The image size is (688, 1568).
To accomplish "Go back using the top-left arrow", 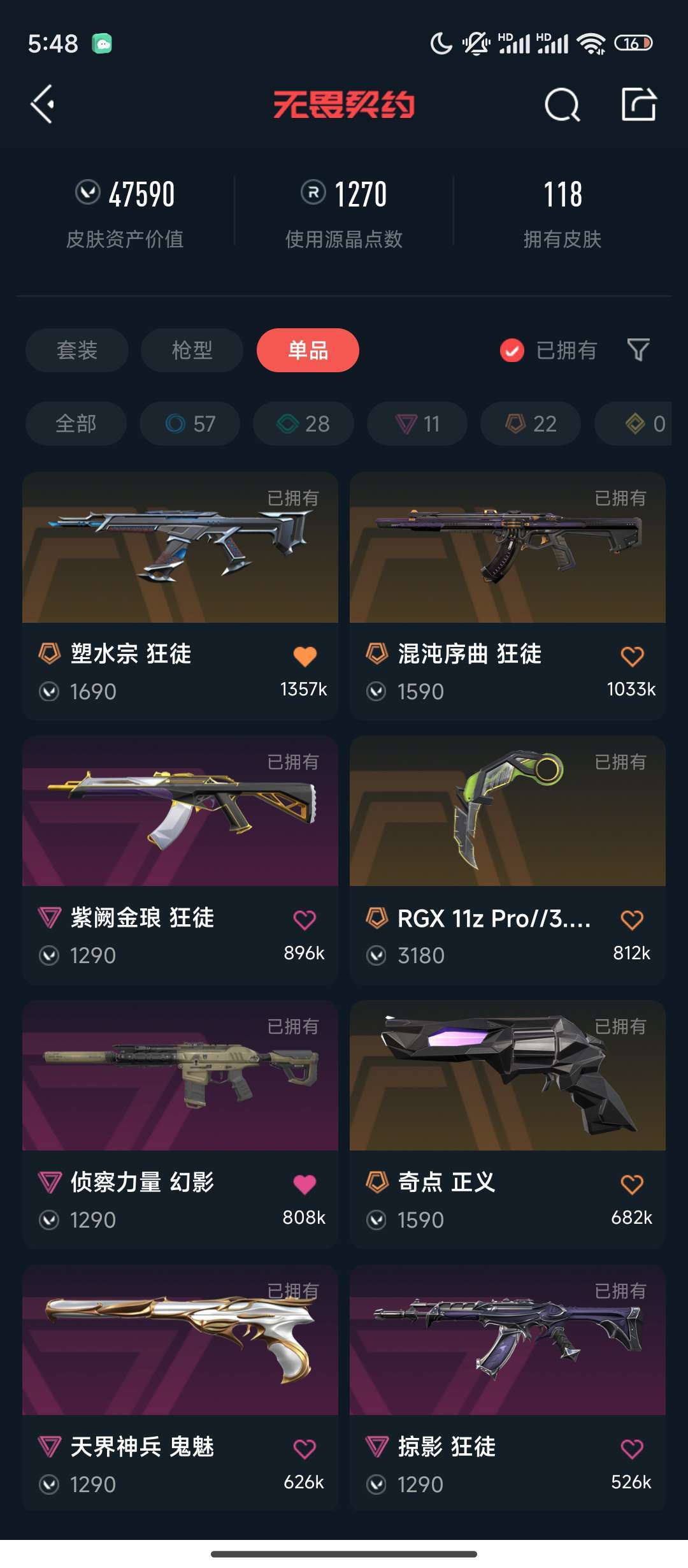I will point(43,104).
